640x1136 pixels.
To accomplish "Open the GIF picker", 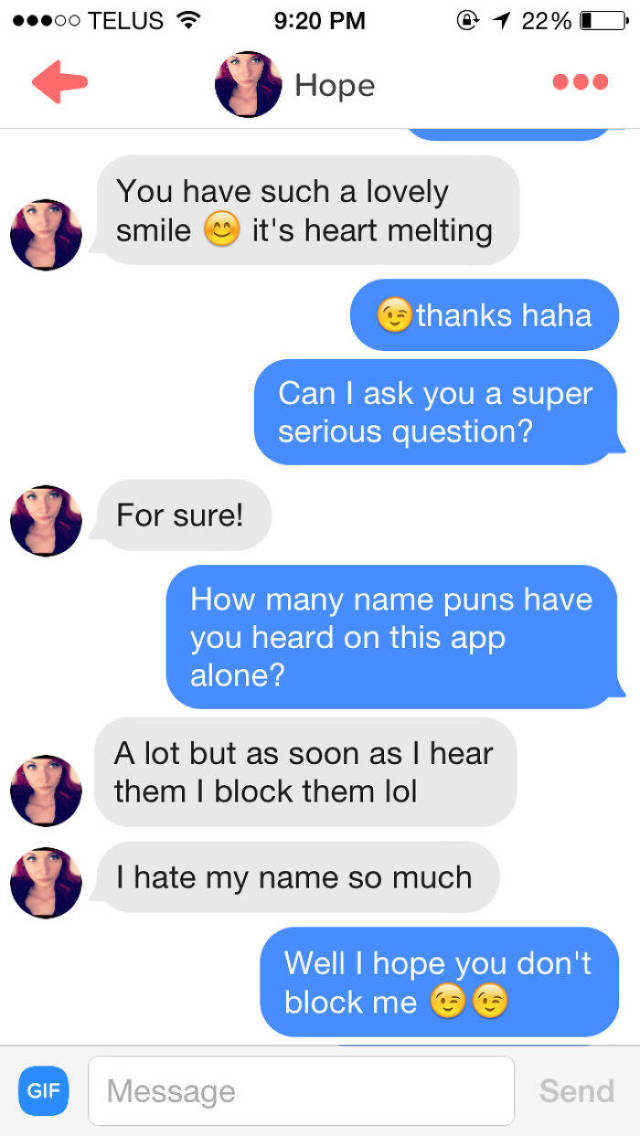I will (43, 1091).
